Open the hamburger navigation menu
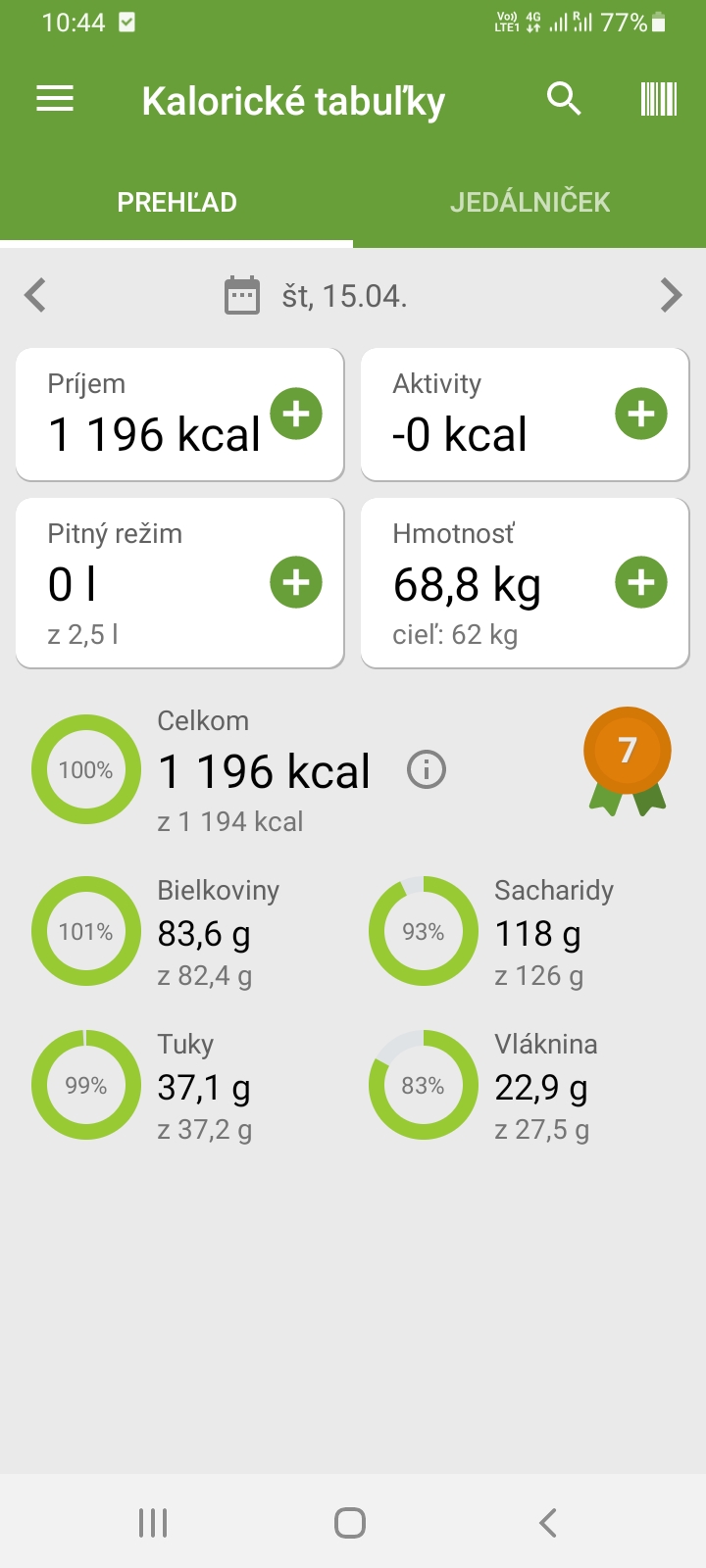Viewport: 706px width, 1568px height. [x=55, y=99]
